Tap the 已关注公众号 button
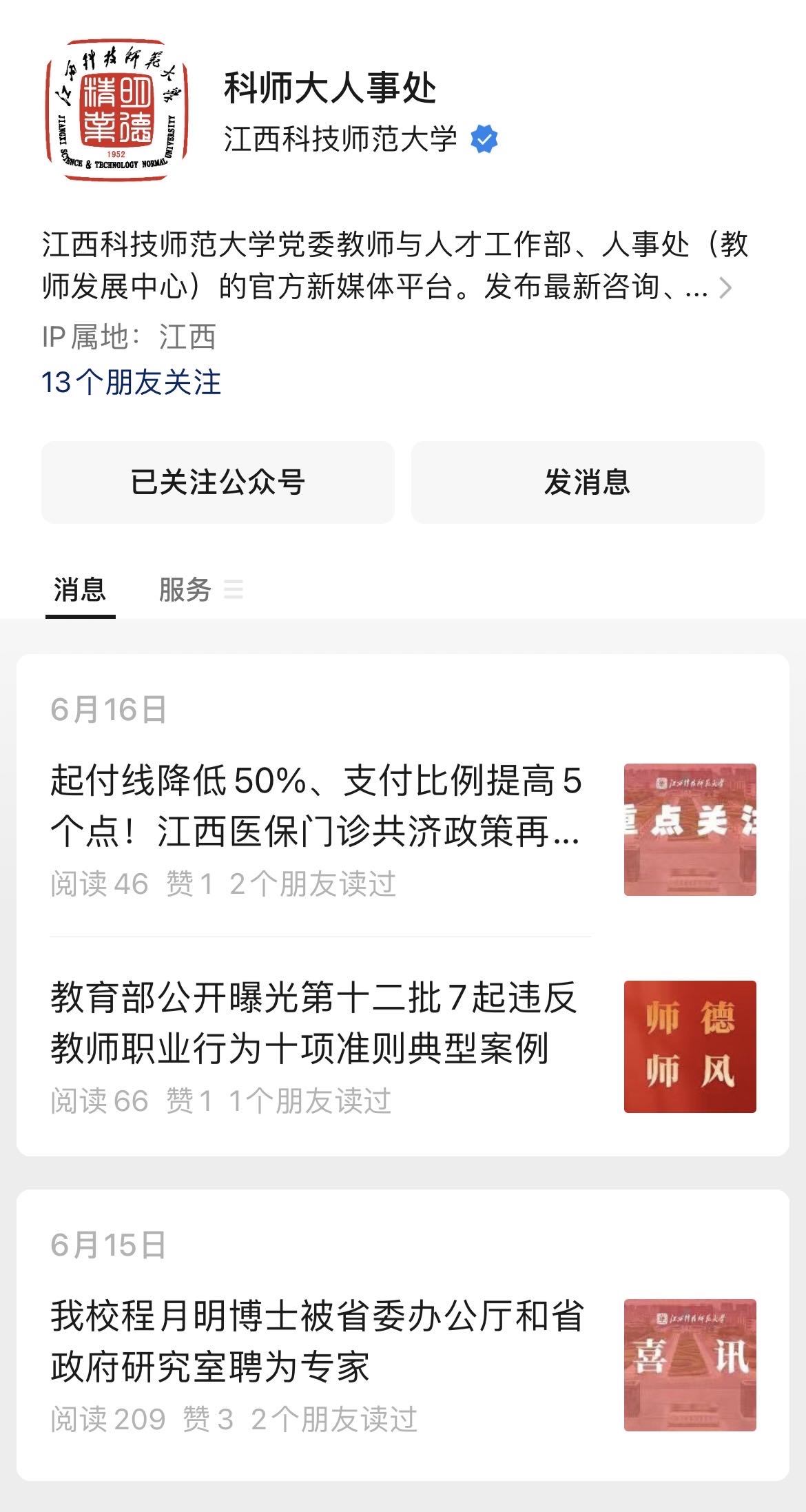Screen dimensions: 806x1512 click(218, 482)
